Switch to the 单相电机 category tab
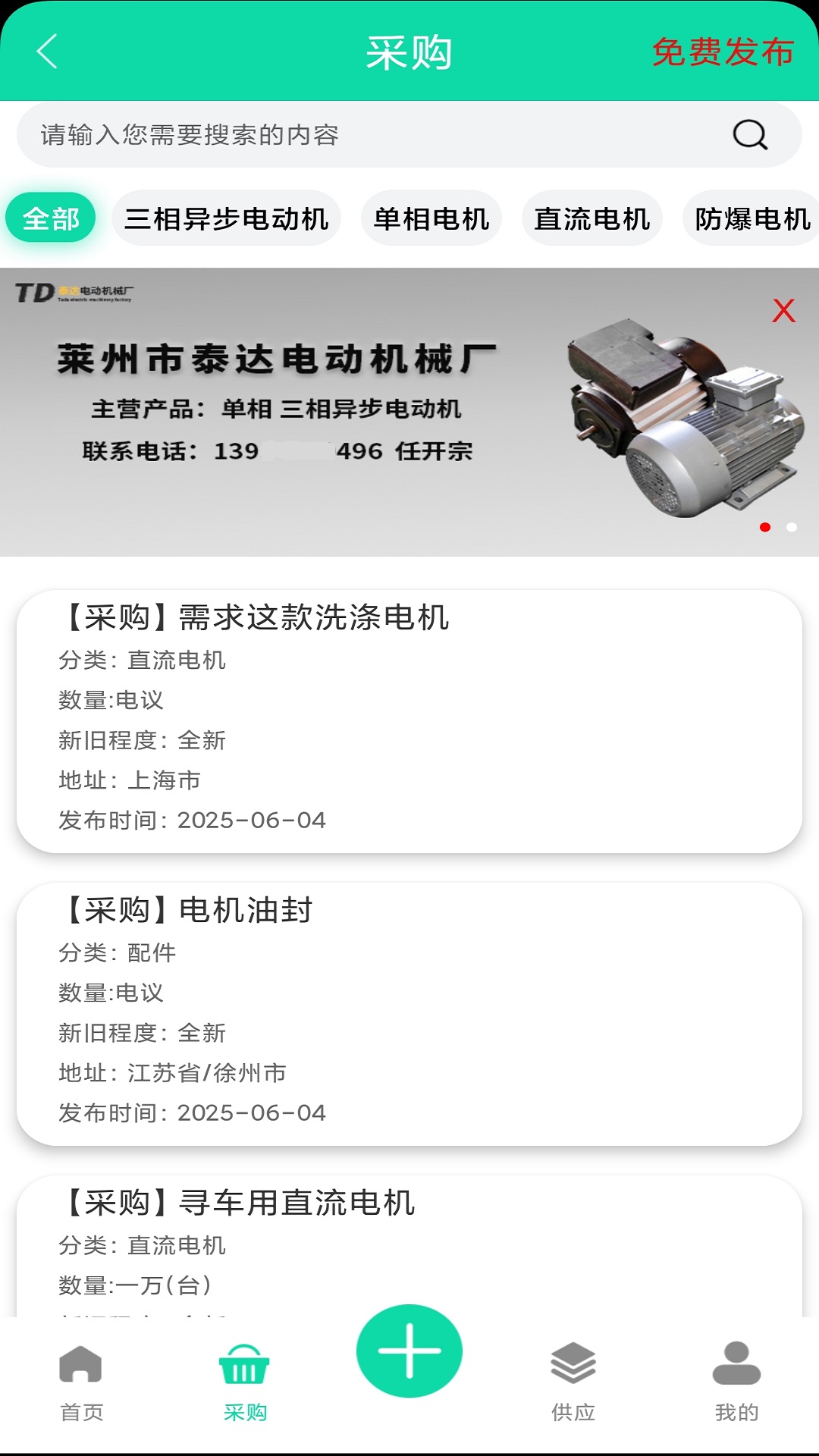Image resolution: width=819 pixels, height=1456 pixels. click(430, 218)
